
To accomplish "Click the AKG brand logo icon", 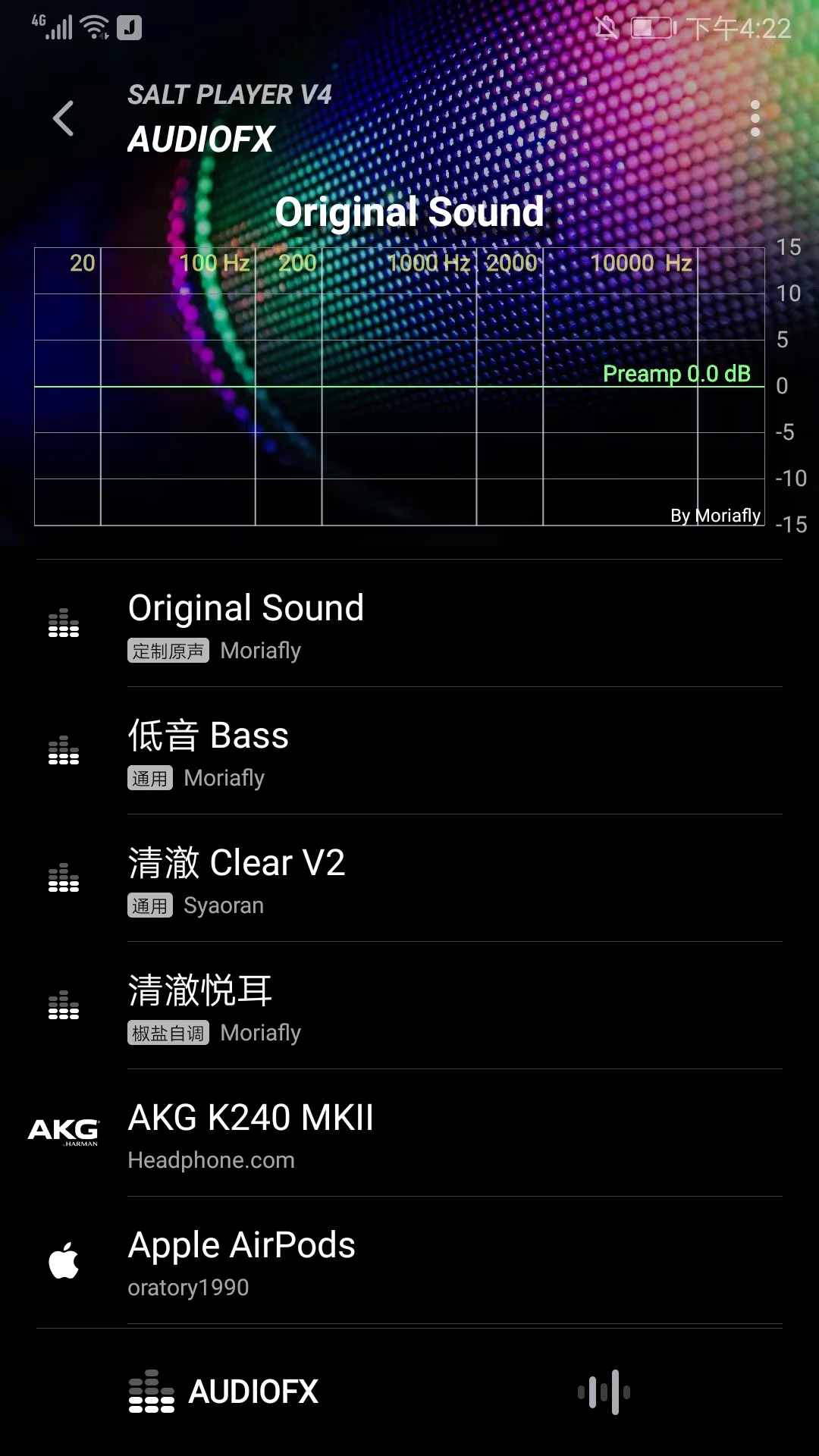I will tap(64, 1132).
